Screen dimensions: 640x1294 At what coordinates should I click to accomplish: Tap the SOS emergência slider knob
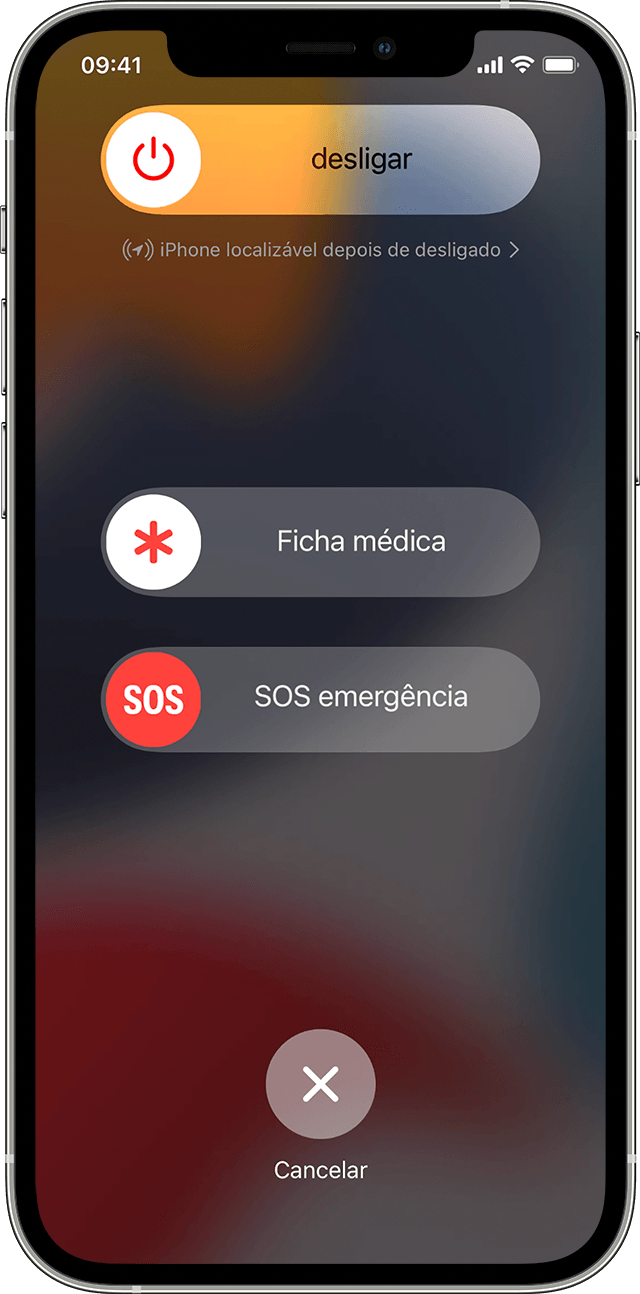point(154,699)
